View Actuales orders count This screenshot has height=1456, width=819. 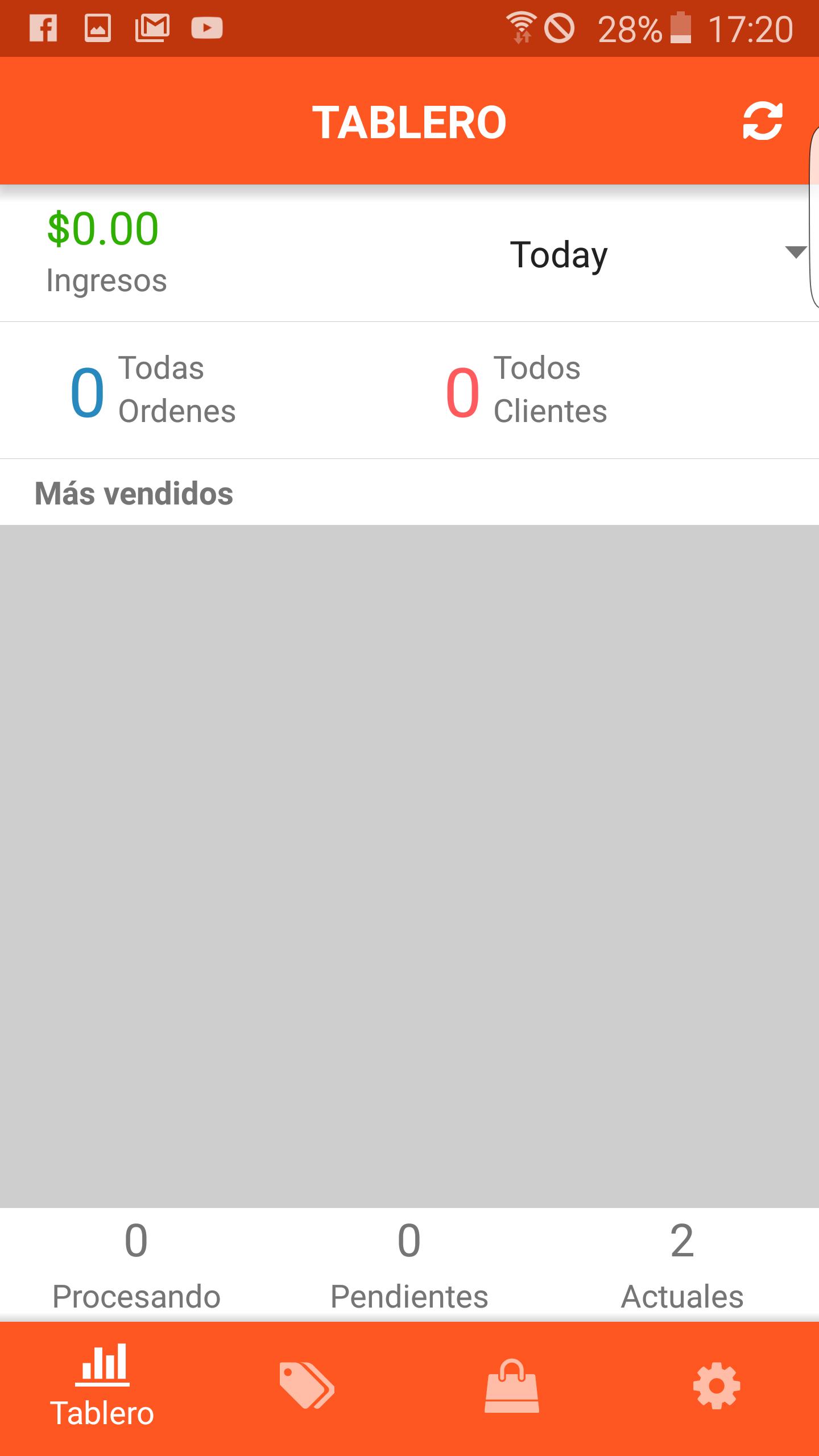pos(682,1265)
